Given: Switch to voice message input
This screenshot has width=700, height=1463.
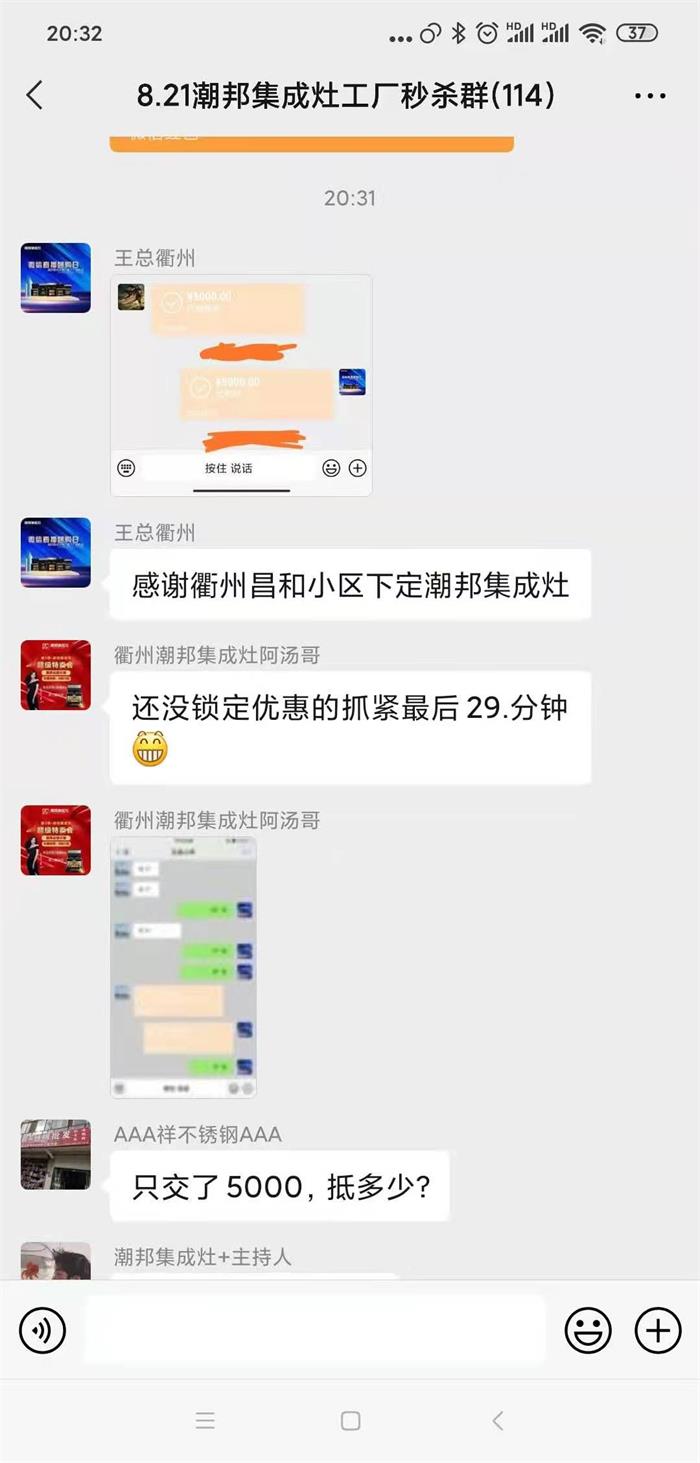Looking at the screenshot, I should tap(43, 1330).
